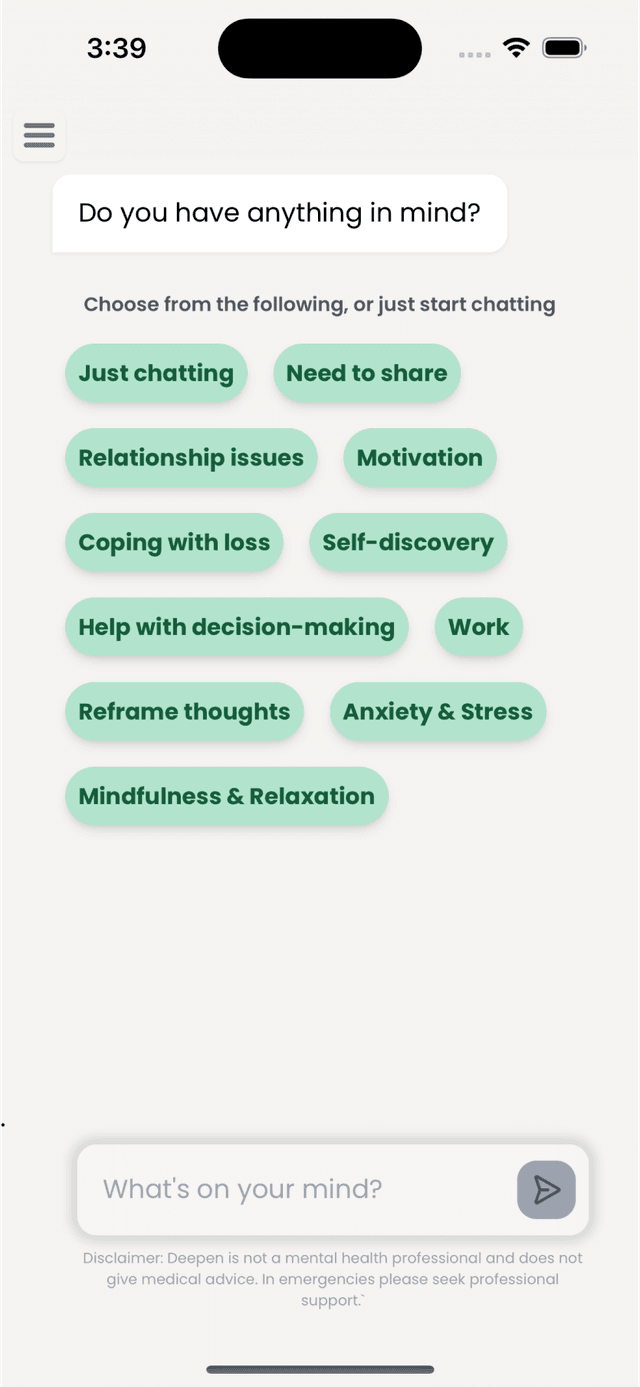Pick Help with decision-making
Viewport: 640px width, 1387px height.
[x=237, y=627]
